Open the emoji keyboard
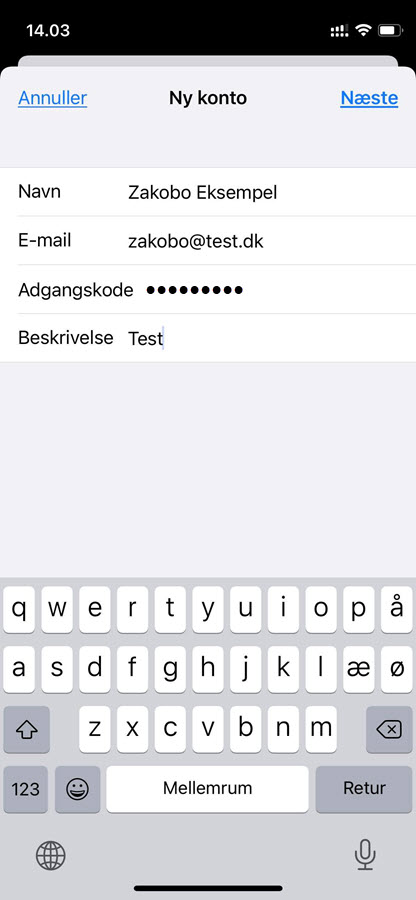The image size is (416, 900). coord(77,789)
